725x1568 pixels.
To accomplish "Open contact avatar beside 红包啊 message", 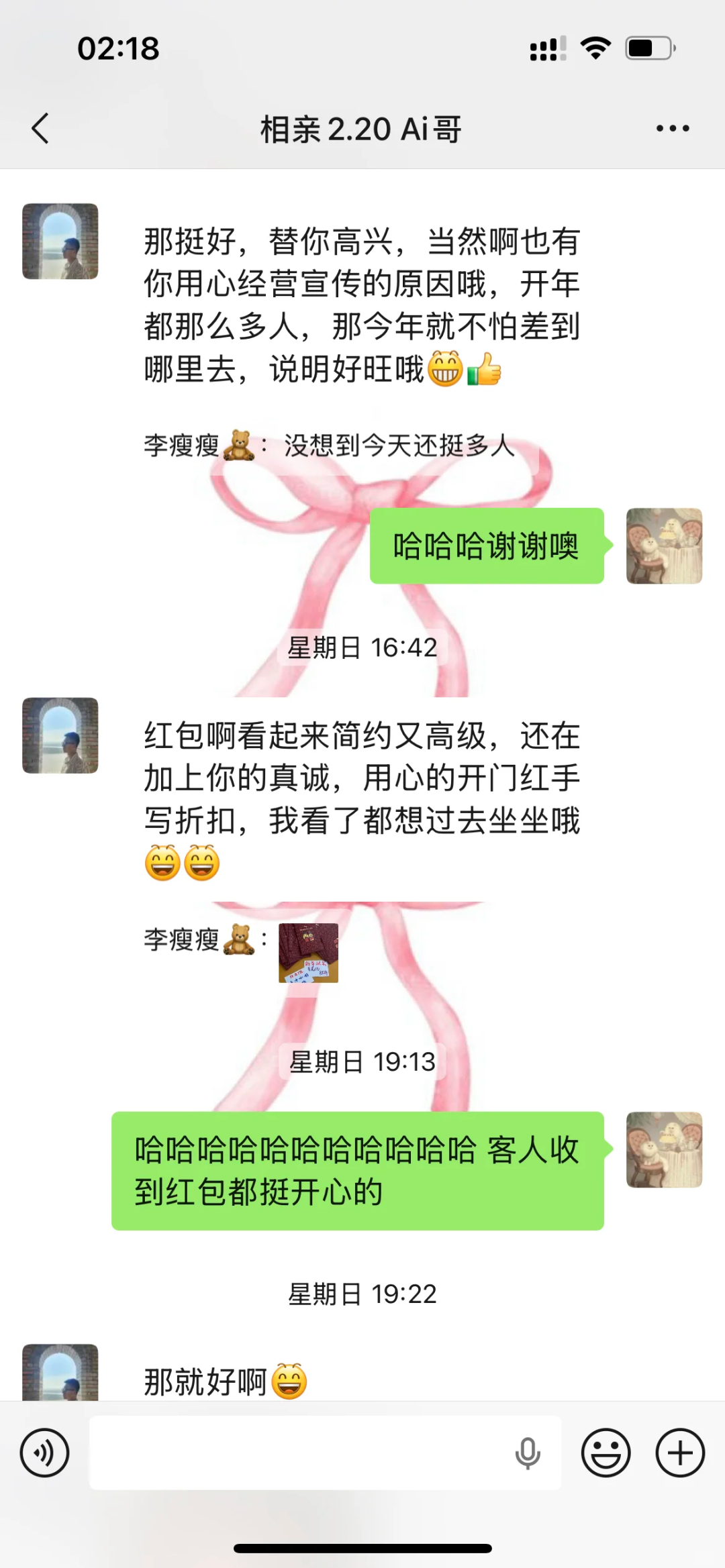I will coord(60,735).
